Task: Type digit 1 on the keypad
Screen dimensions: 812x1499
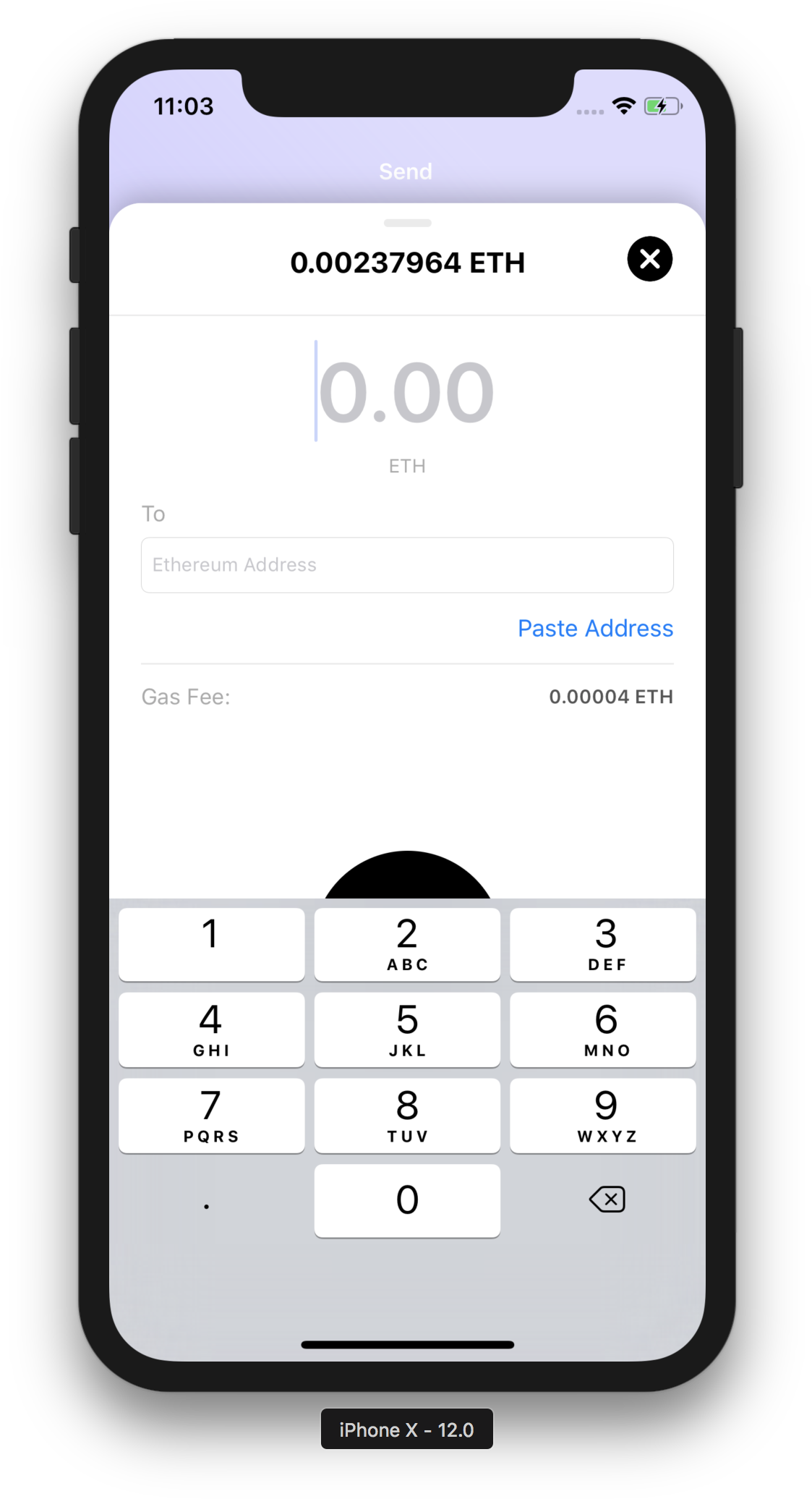Action: tap(211, 944)
